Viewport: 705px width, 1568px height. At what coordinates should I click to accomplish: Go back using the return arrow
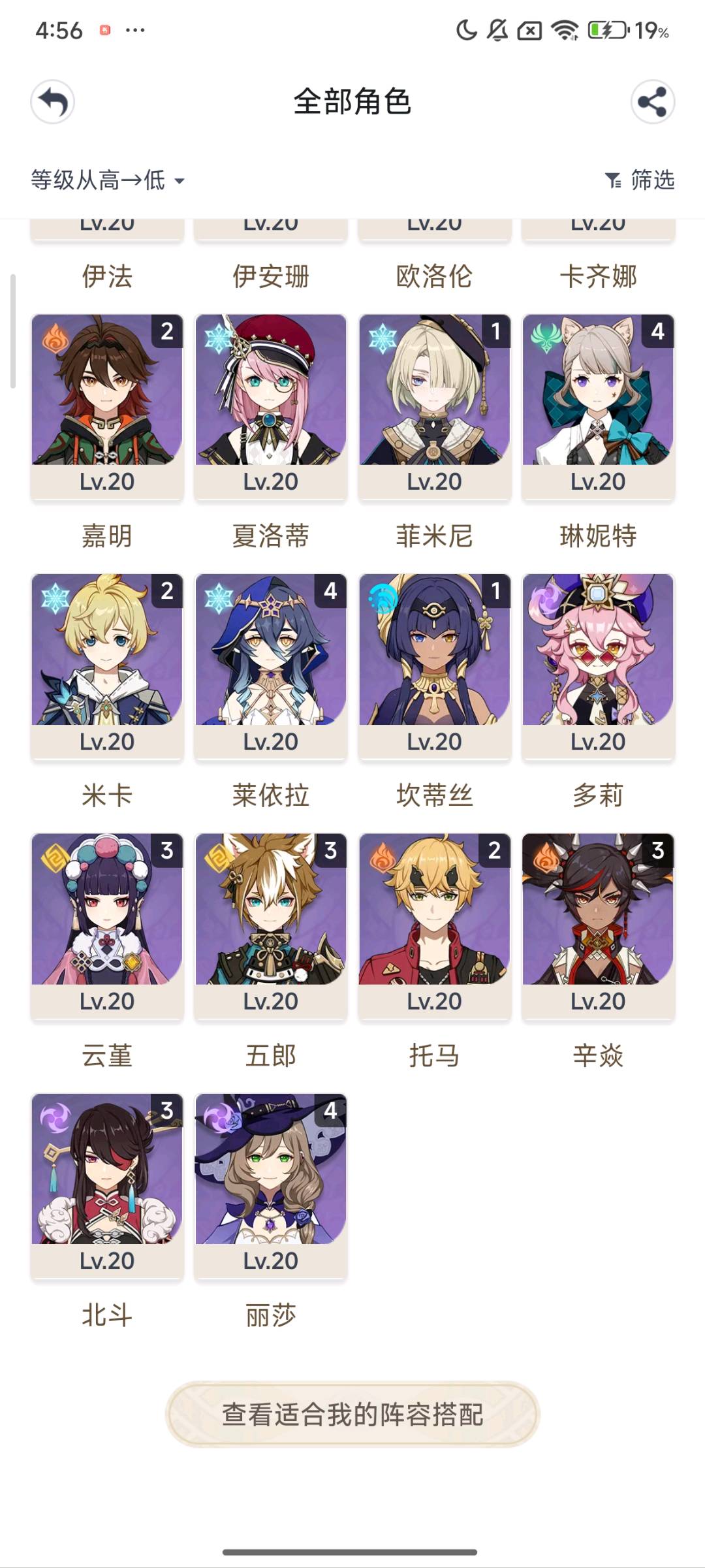[53, 102]
